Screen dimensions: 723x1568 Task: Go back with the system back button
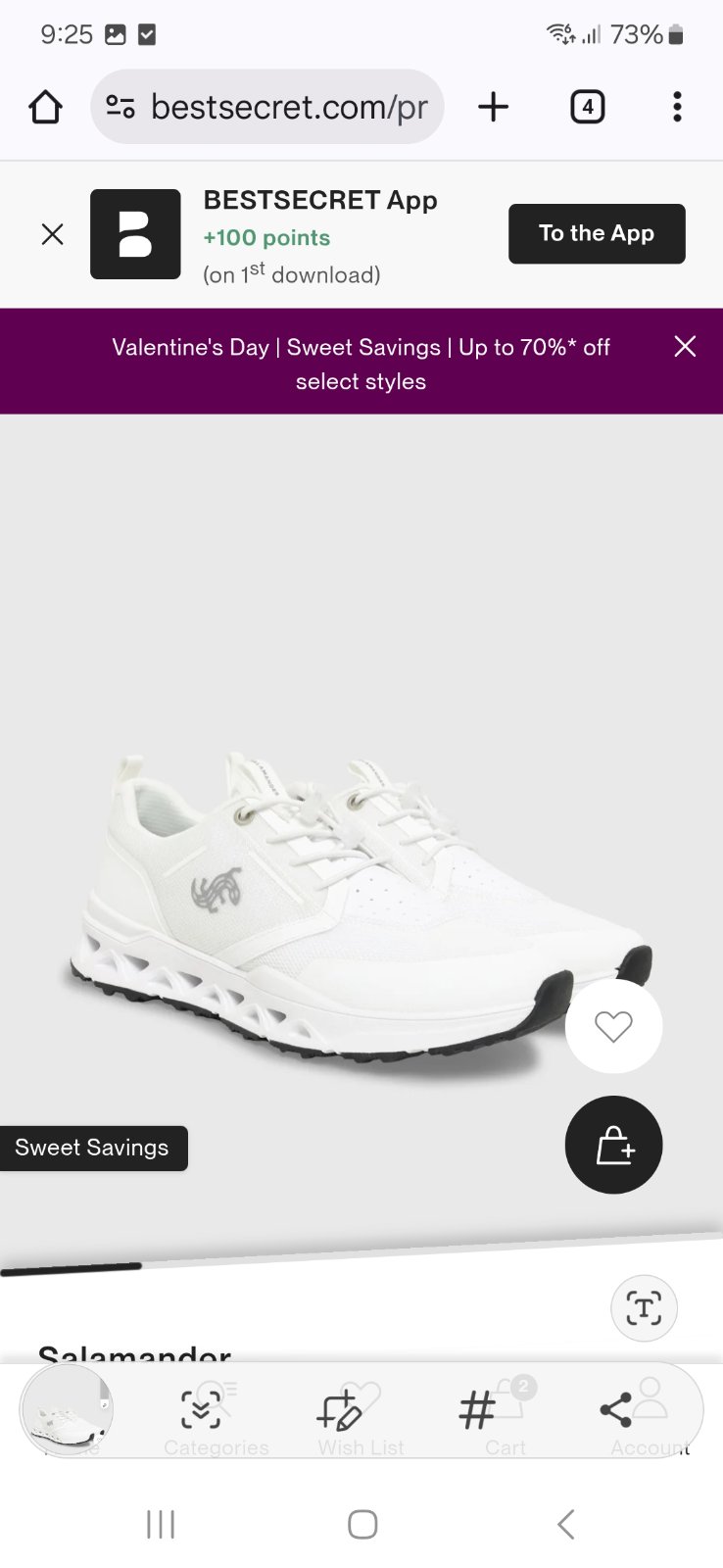565,1524
